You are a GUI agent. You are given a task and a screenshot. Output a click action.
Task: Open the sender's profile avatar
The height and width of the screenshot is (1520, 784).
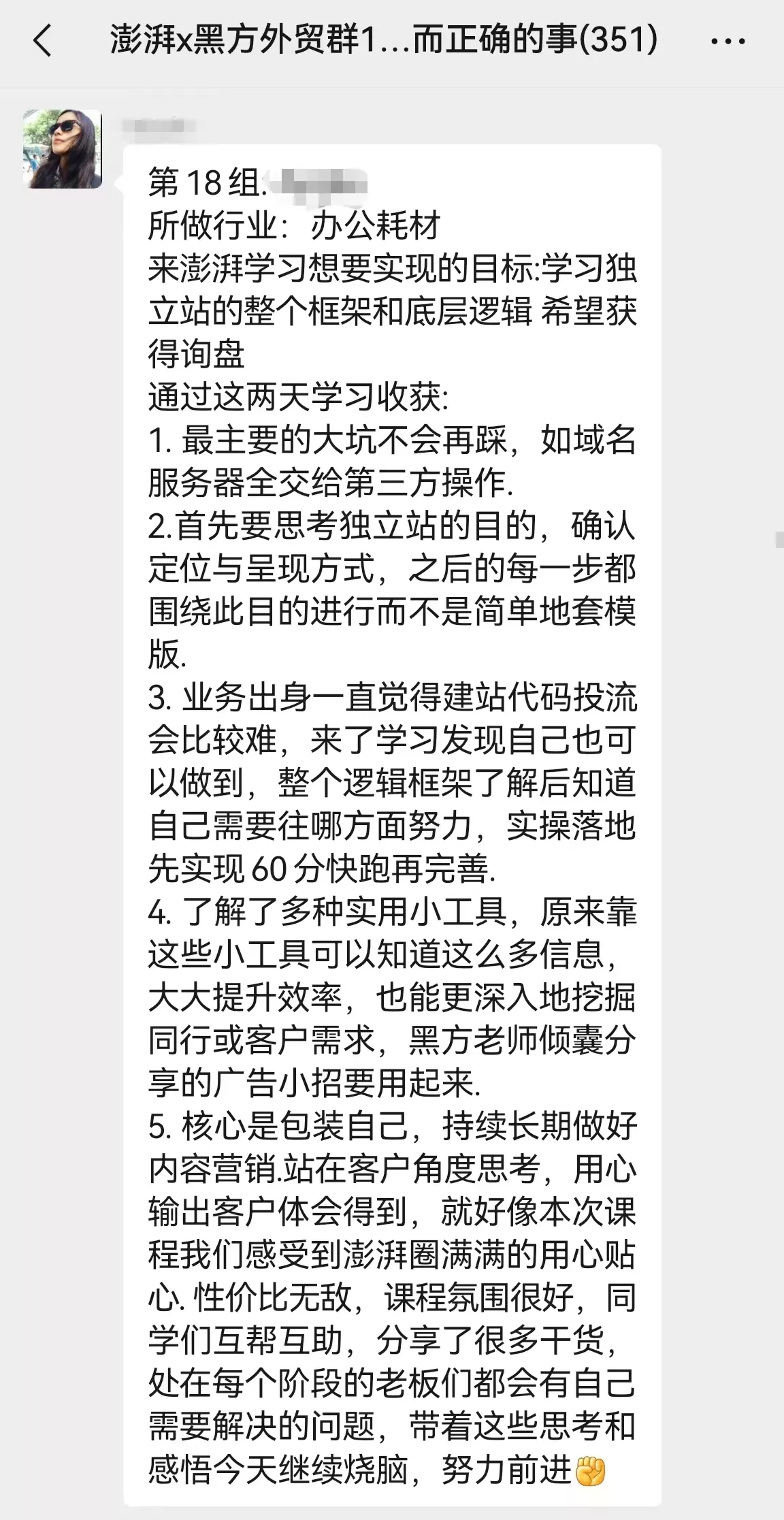coord(63,148)
